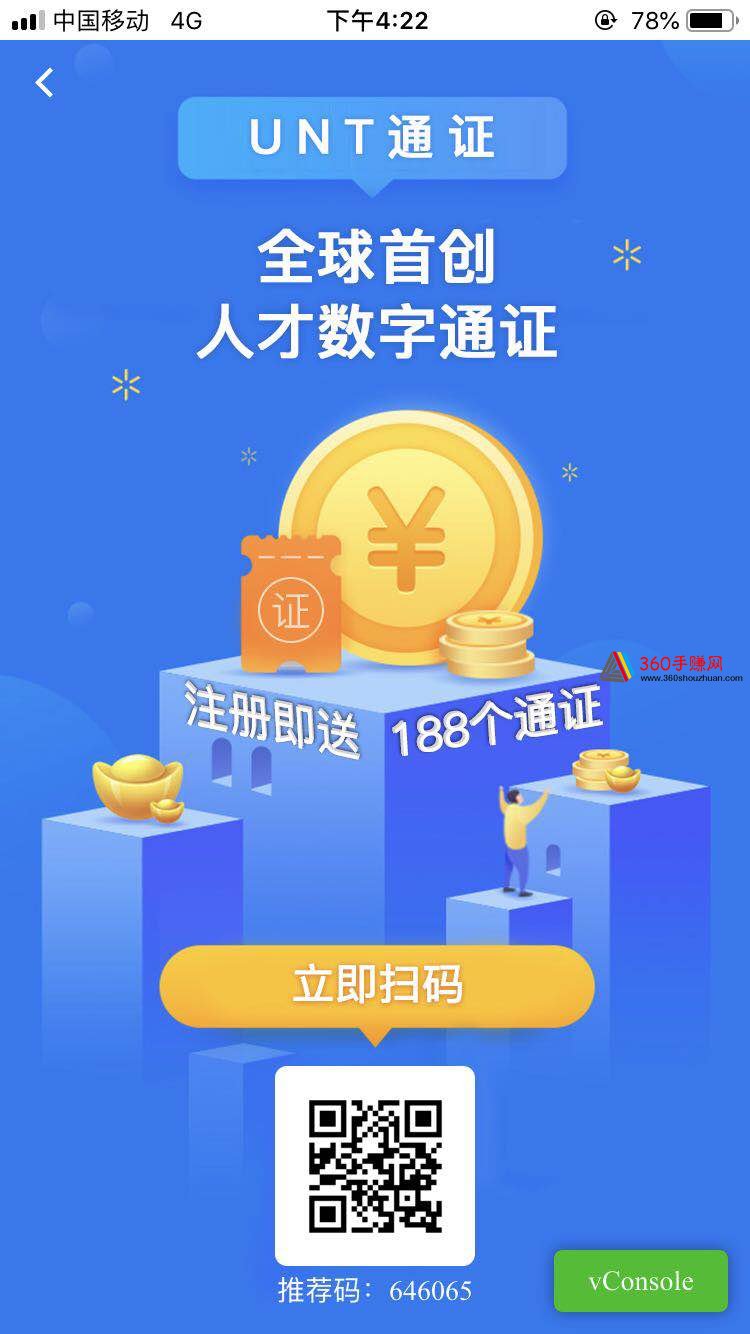Open the green vConsole debug button
This screenshot has height=1334, width=750.
click(x=640, y=1281)
